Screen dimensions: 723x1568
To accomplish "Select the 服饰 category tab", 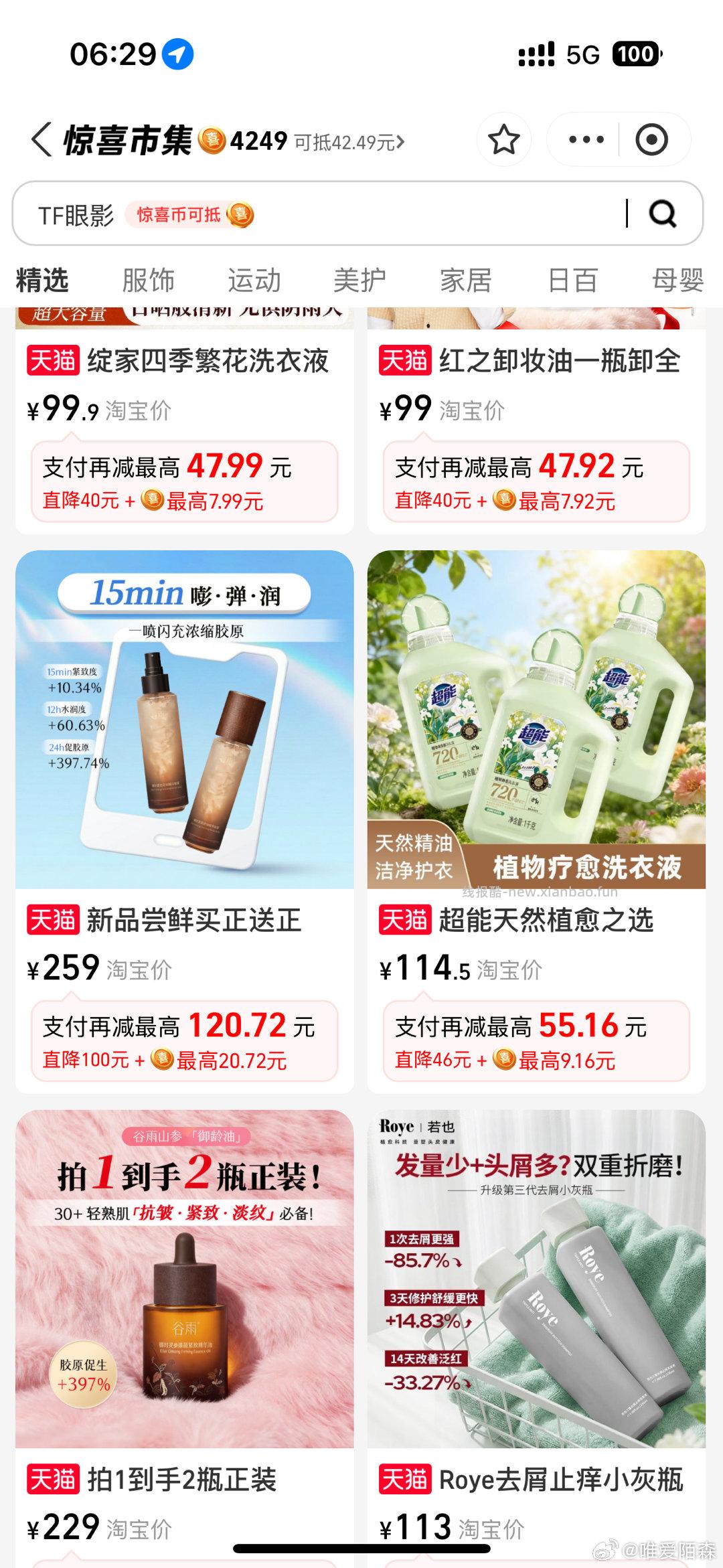I will point(146,281).
